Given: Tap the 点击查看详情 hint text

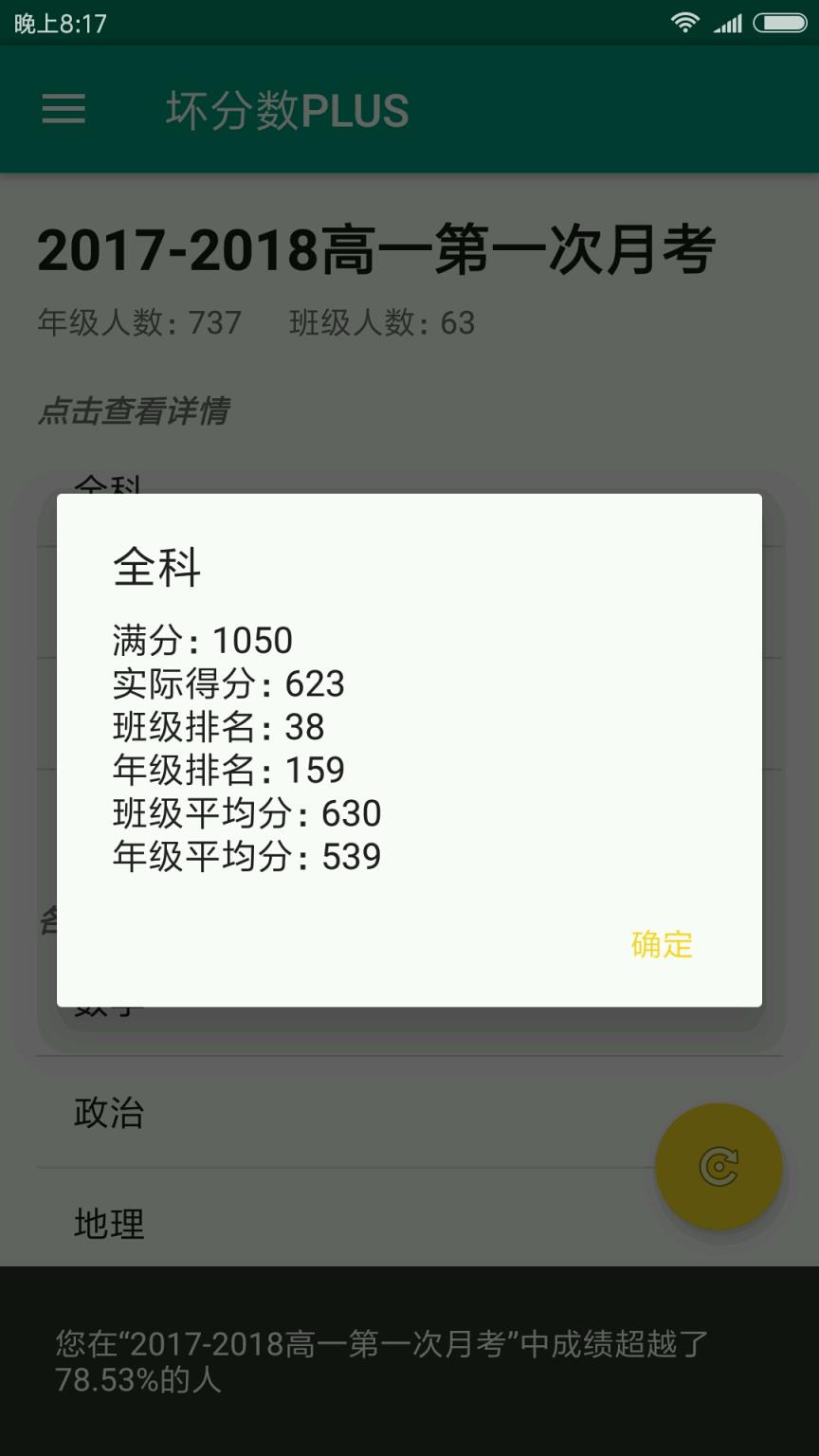Looking at the screenshot, I should 136,409.
